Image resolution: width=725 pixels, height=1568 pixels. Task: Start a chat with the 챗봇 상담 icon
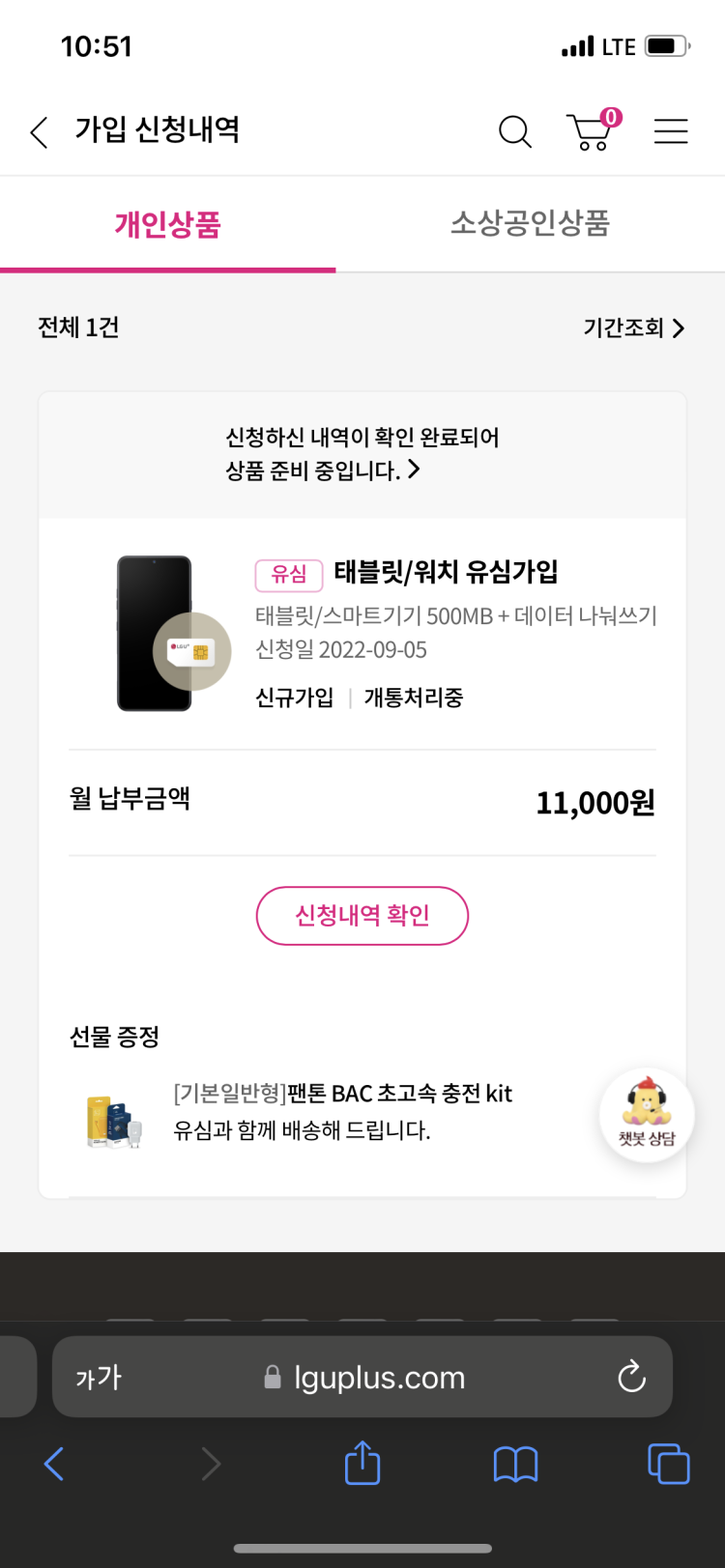(x=646, y=1113)
